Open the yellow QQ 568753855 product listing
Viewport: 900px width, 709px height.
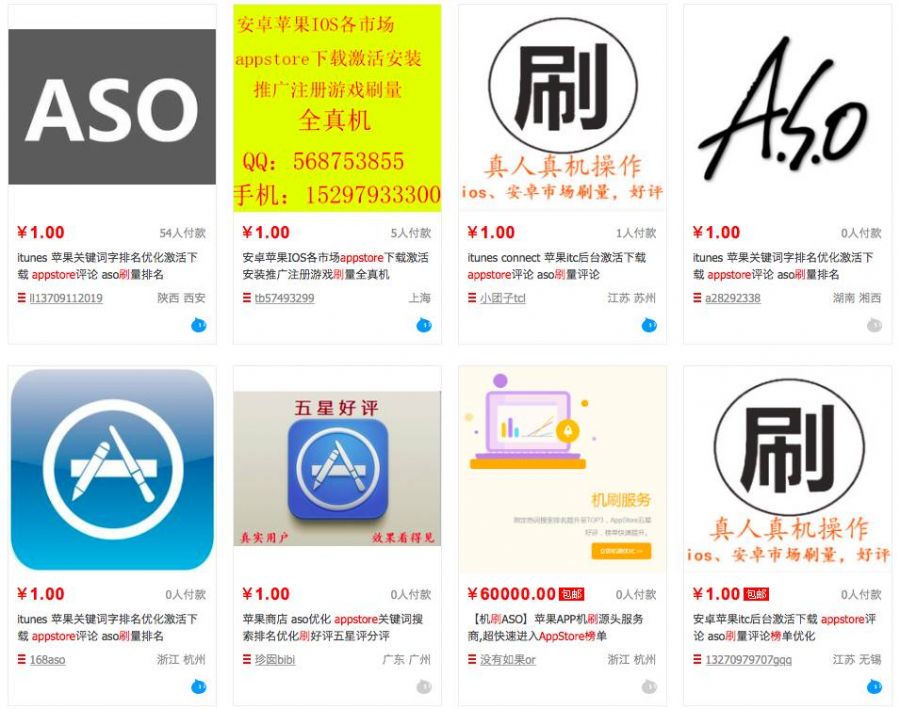point(337,107)
